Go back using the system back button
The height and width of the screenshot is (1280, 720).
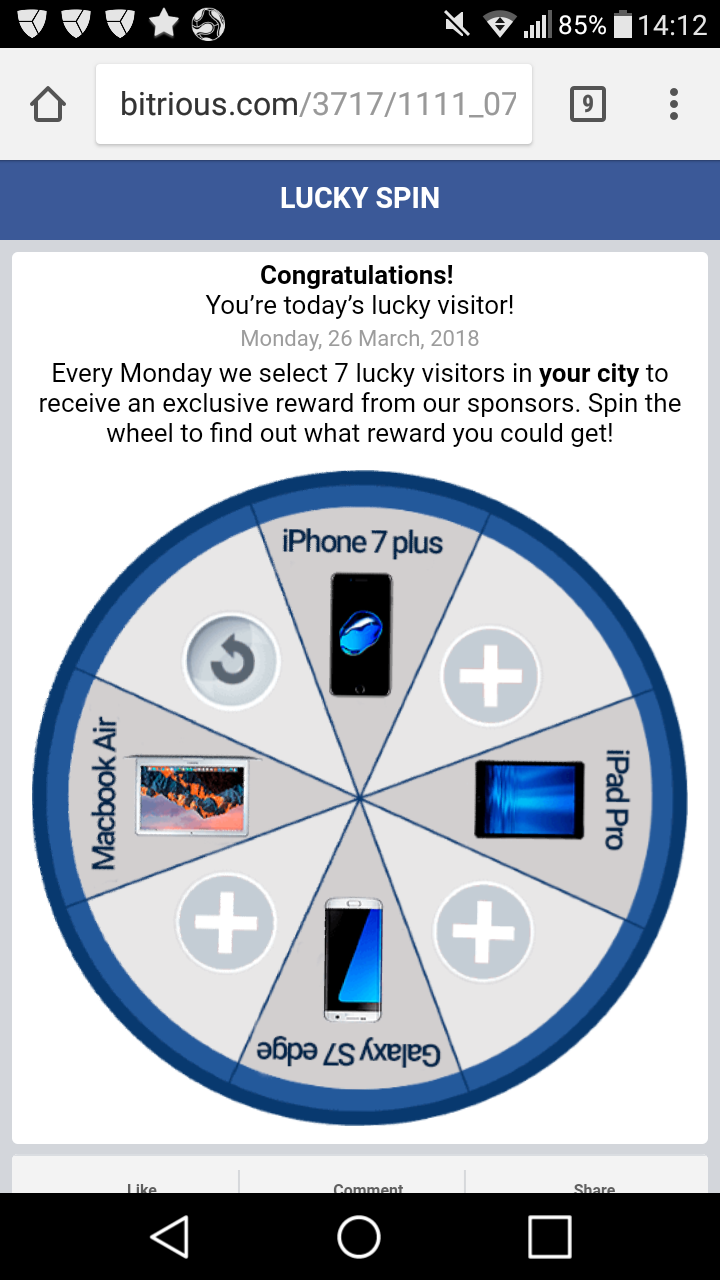pyautogui.click(x=170, y=1237)
